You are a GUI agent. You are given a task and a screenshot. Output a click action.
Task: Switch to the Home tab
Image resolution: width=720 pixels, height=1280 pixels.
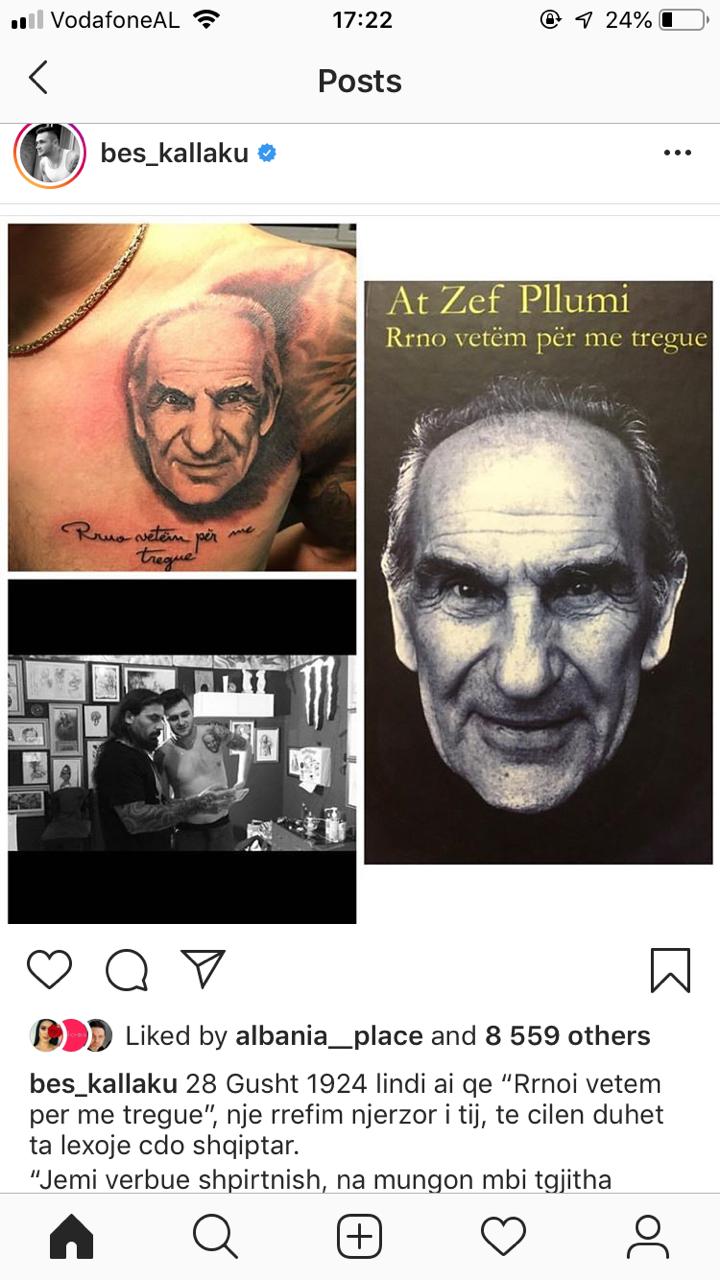(x=72, y=1237)
